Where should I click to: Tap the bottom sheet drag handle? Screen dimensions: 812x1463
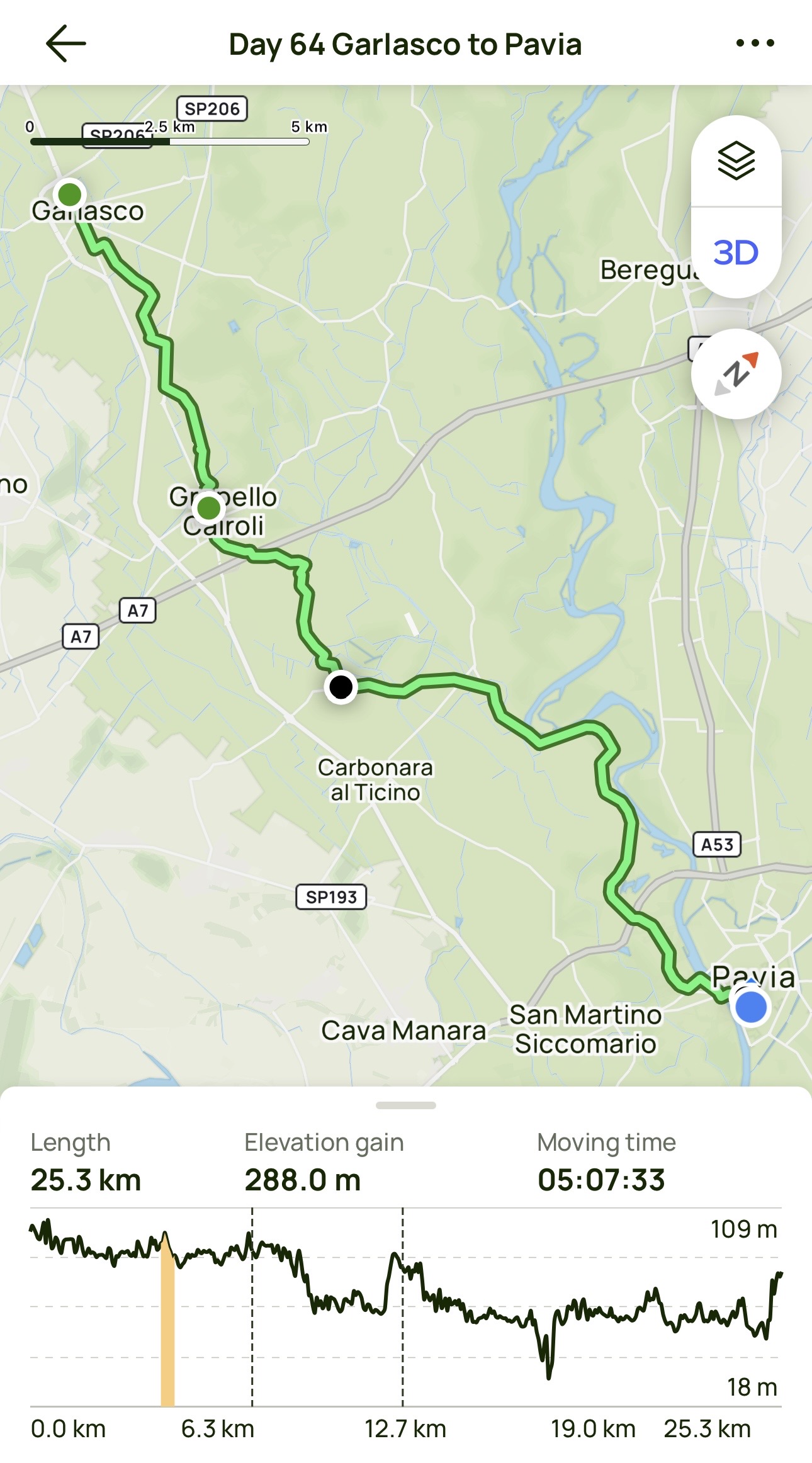point(405,1105)
